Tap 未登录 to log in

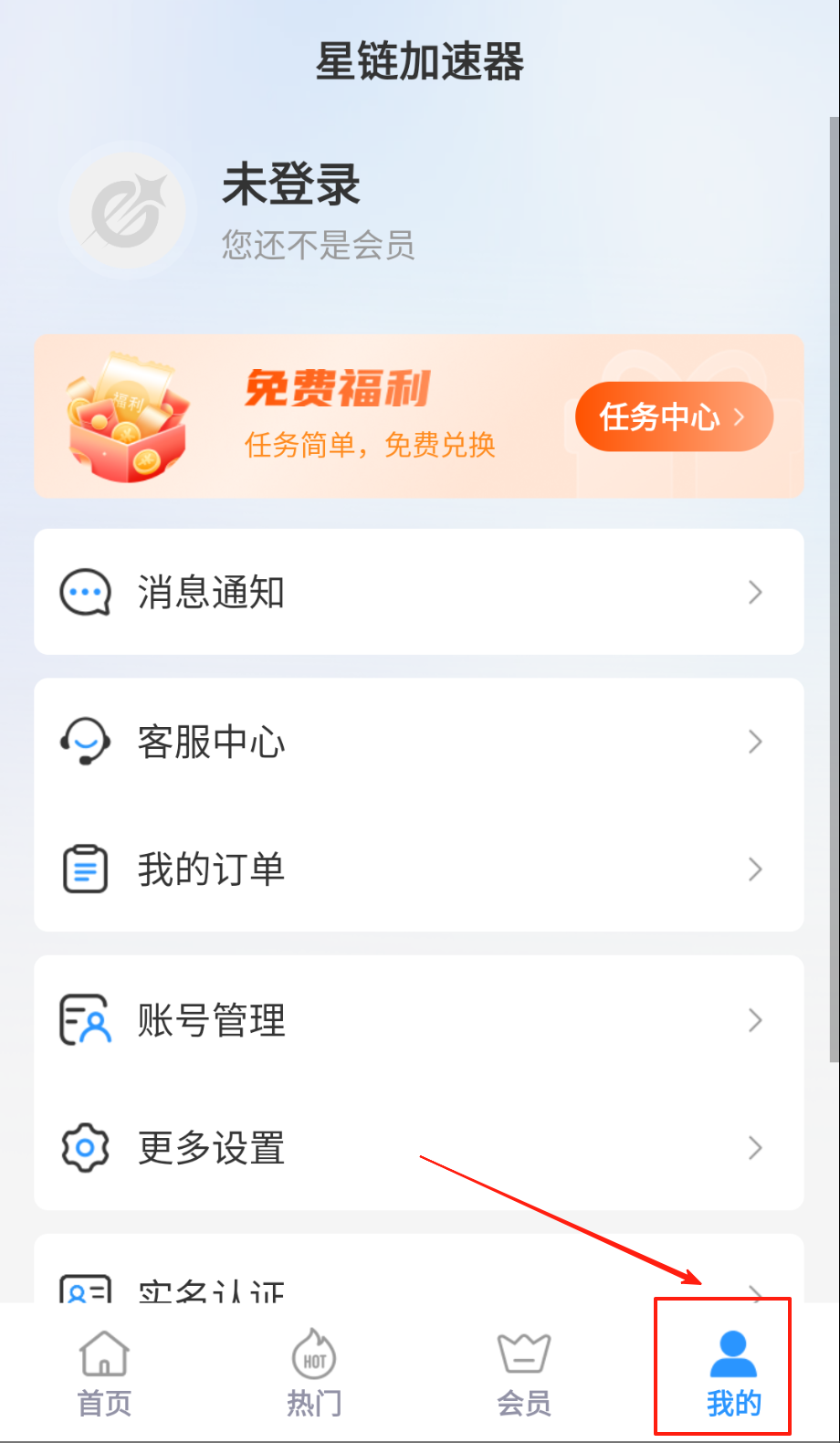[x=291, y=184]
